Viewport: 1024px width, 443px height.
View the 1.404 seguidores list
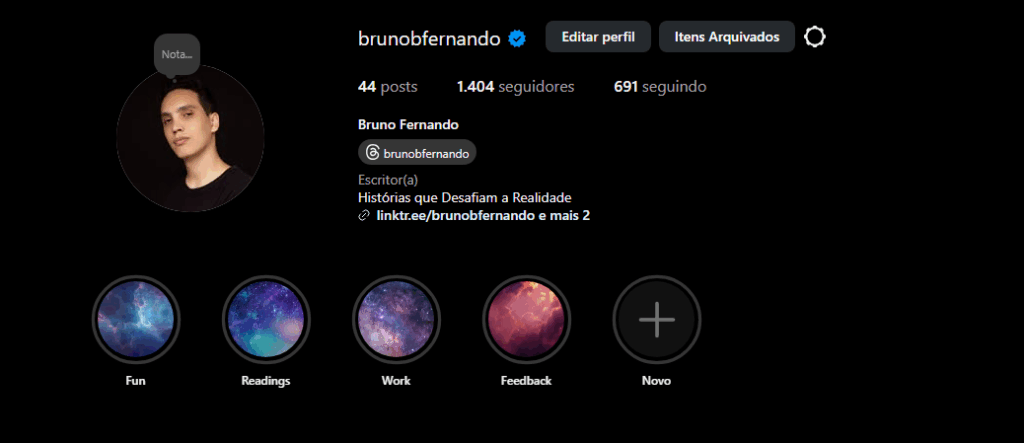pos(515,87)
